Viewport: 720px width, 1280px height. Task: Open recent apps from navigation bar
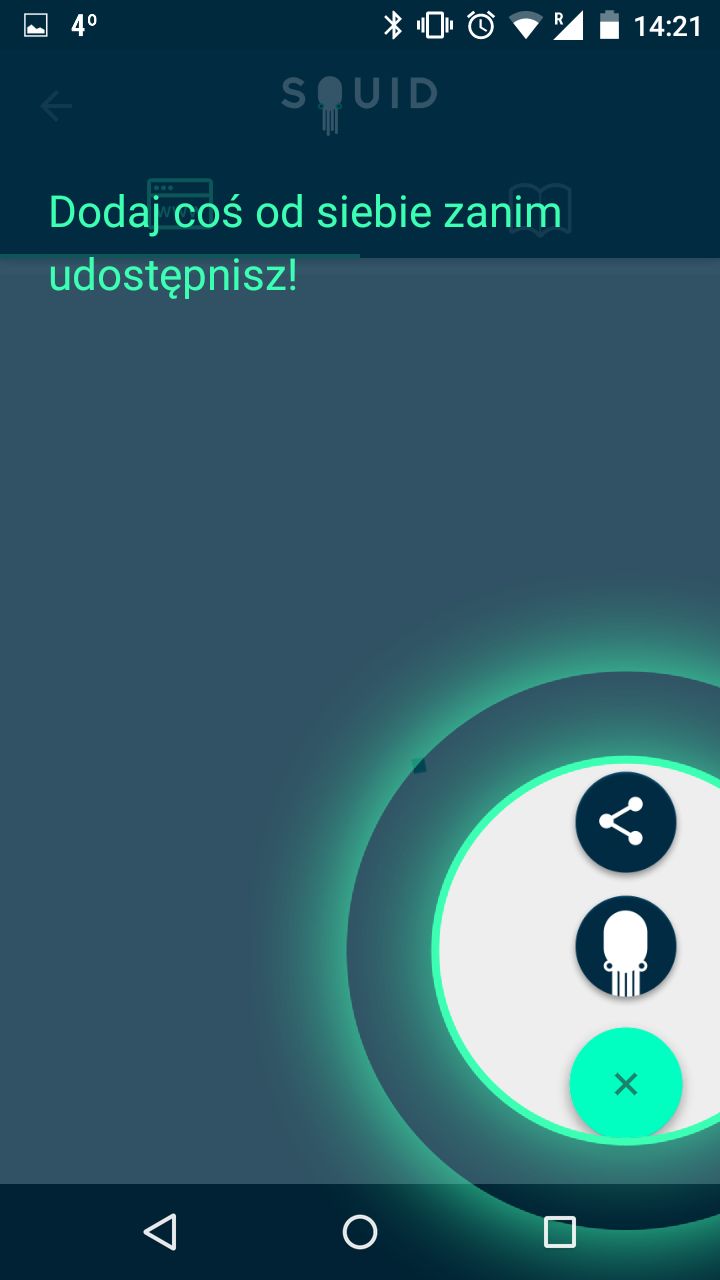point(560,1232)
